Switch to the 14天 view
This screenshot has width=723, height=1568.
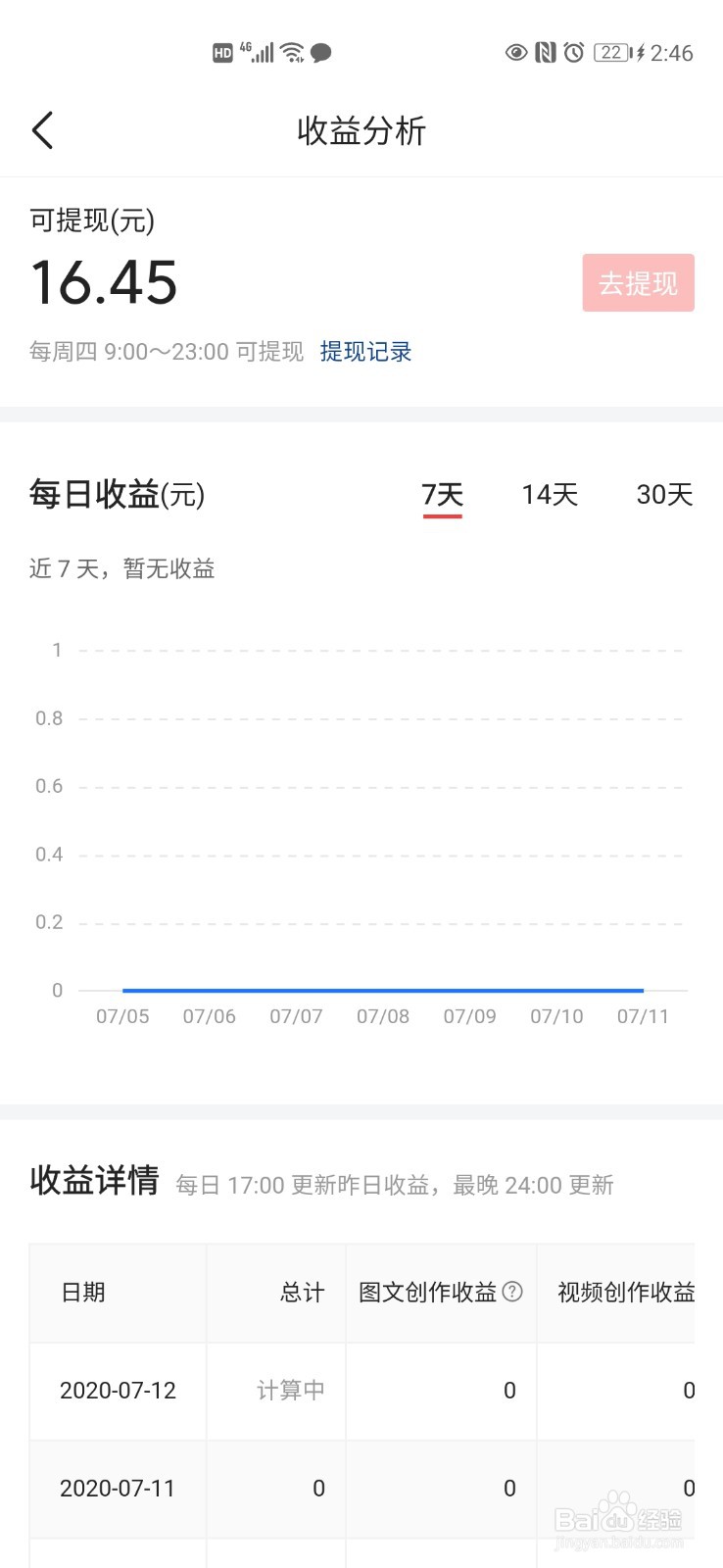(550, 495)
